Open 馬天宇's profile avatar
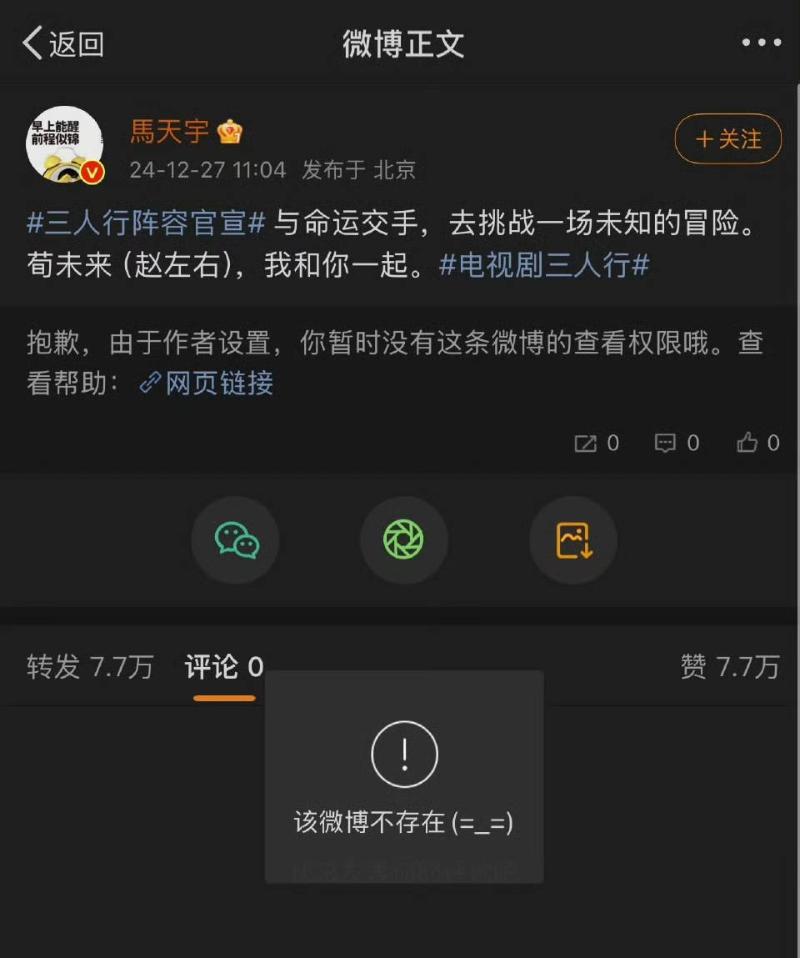This screenshot has height=958, width=800. click(64, 146)
